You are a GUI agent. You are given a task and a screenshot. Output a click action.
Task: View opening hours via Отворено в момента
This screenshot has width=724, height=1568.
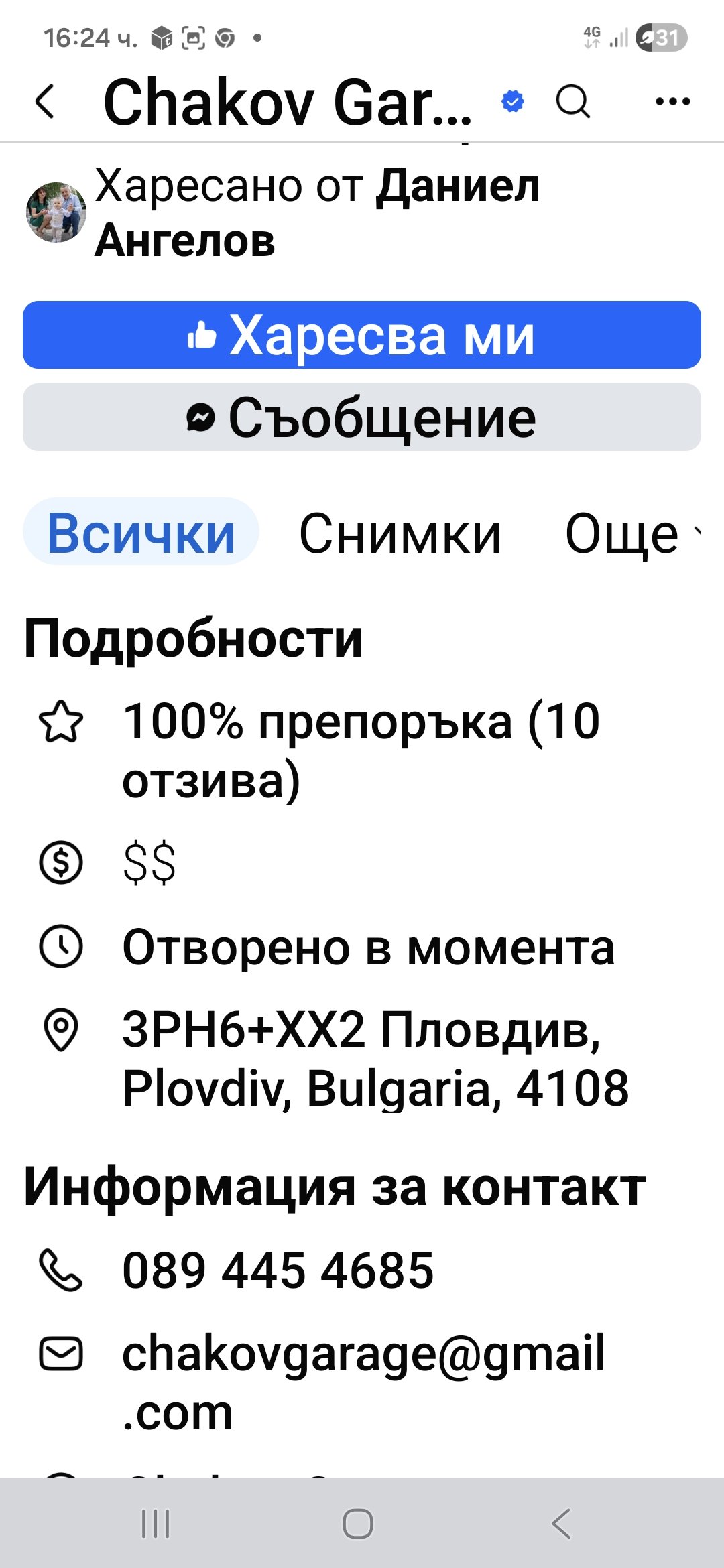(367, 948)
